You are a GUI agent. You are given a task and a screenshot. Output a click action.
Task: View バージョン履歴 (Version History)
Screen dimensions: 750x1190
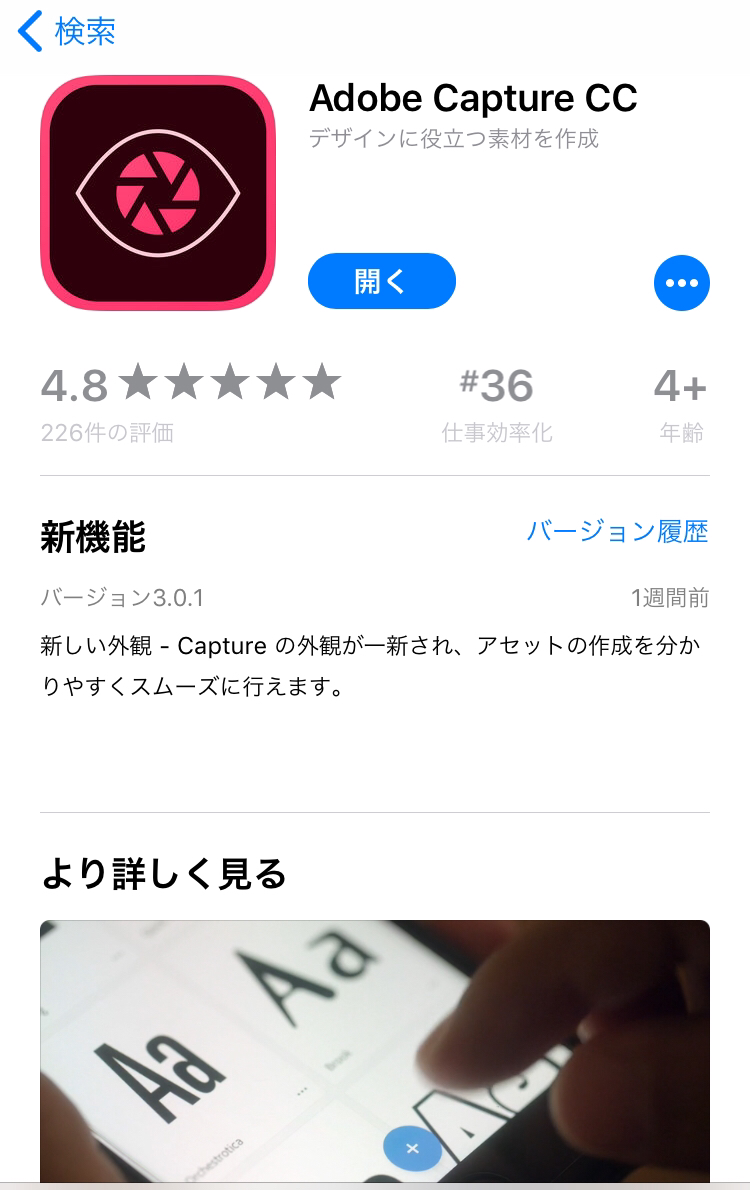(617, 531)
